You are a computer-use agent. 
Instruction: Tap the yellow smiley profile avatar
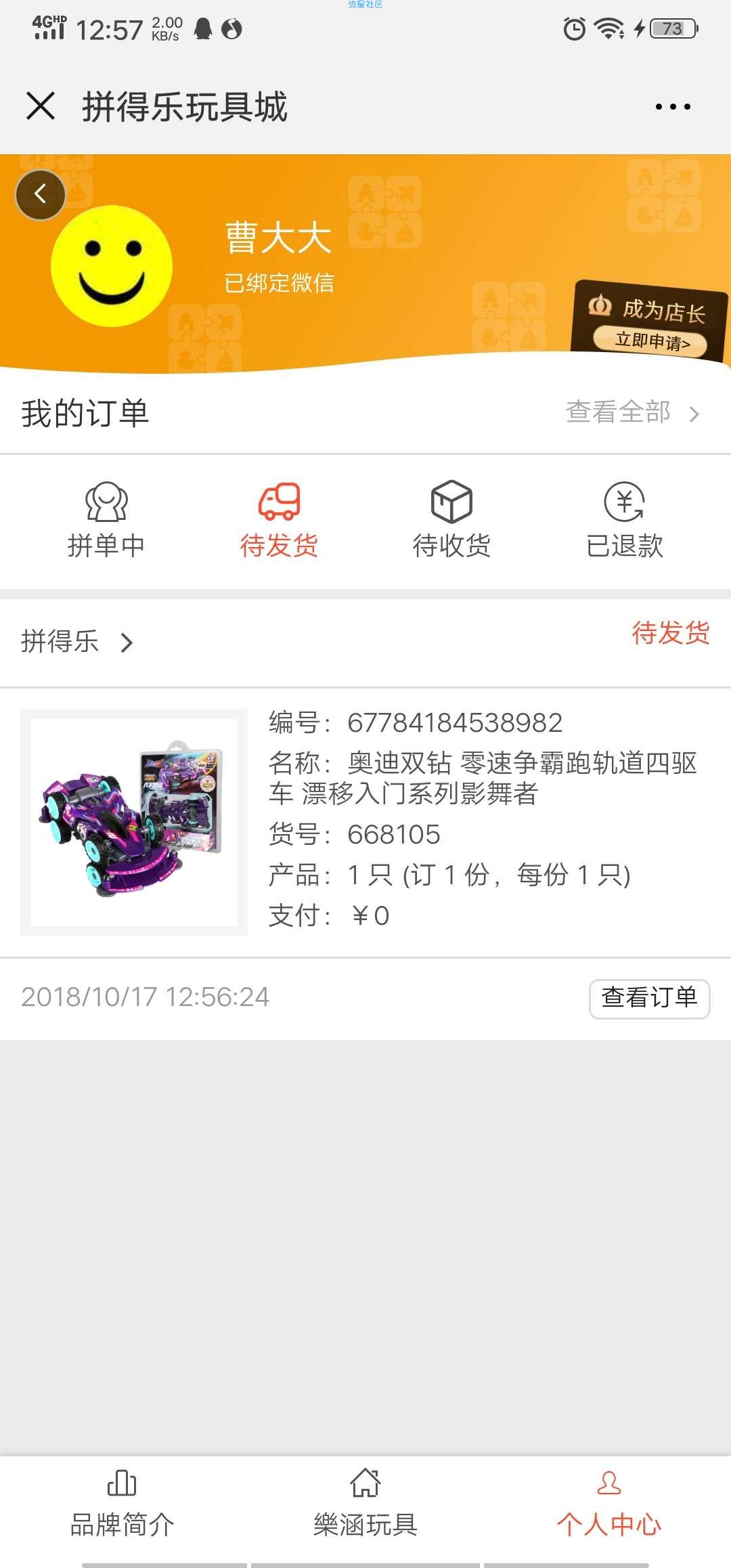click(x=112, y=266)
